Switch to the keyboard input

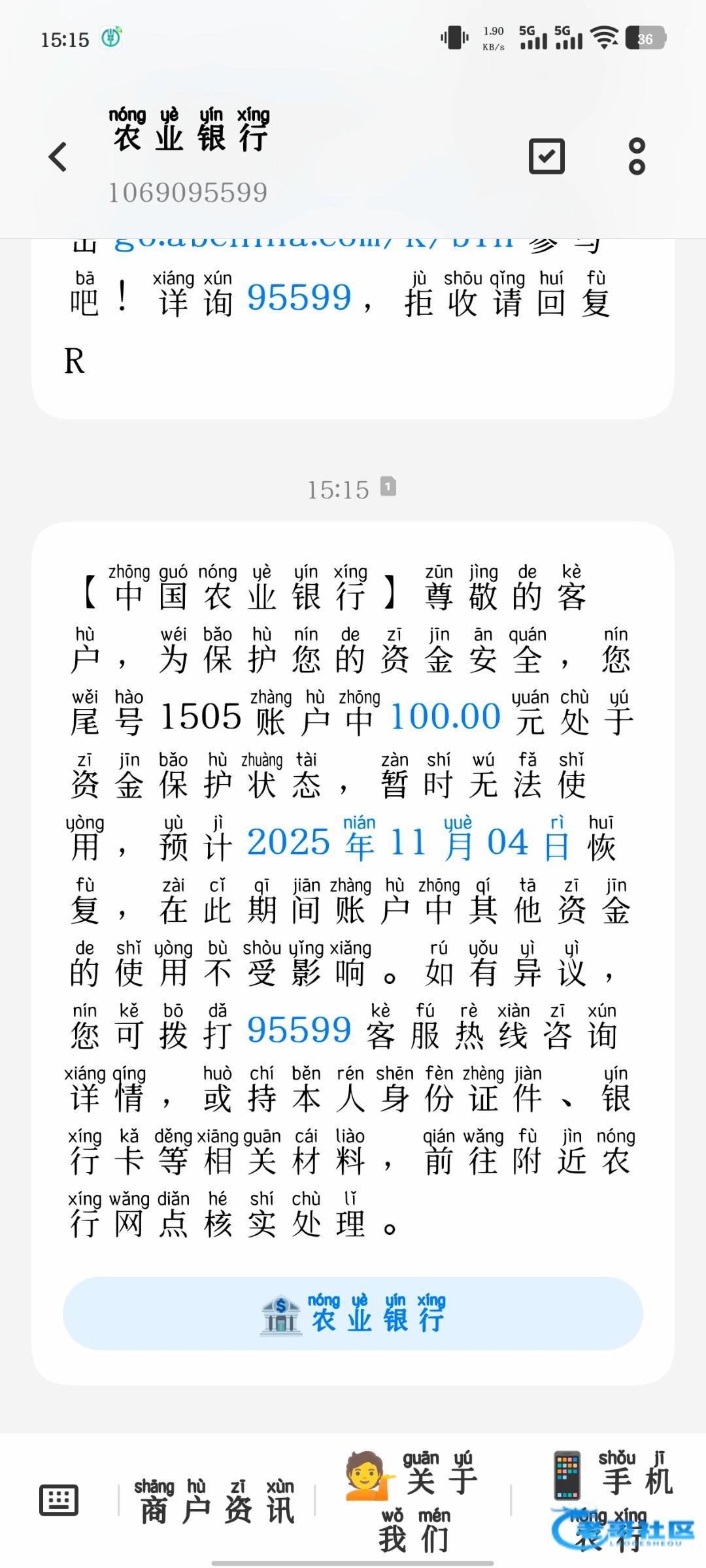tap(59, 1499)
